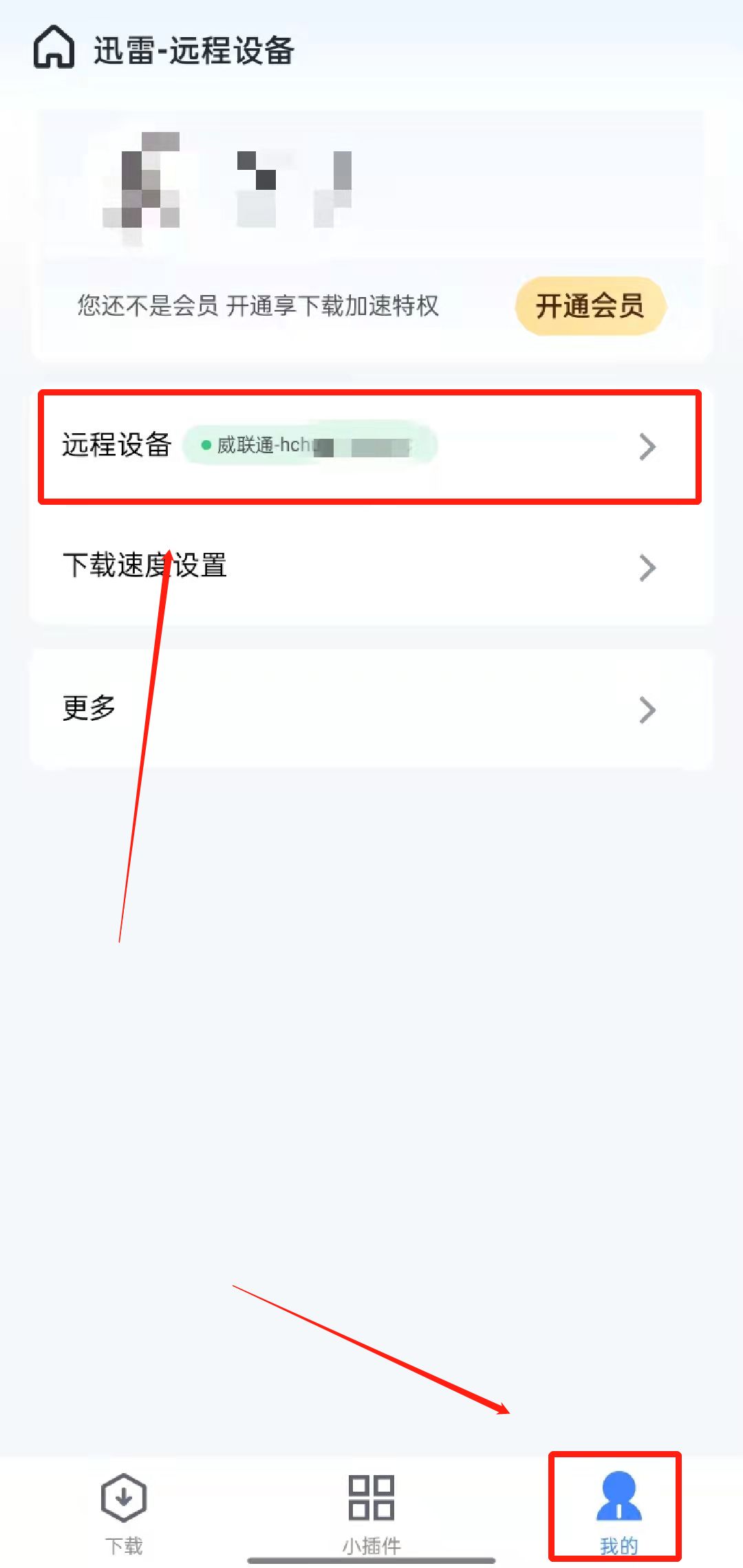Open the 更多 row
This screenshot has height=1568, width=743.
pos(370,709)
